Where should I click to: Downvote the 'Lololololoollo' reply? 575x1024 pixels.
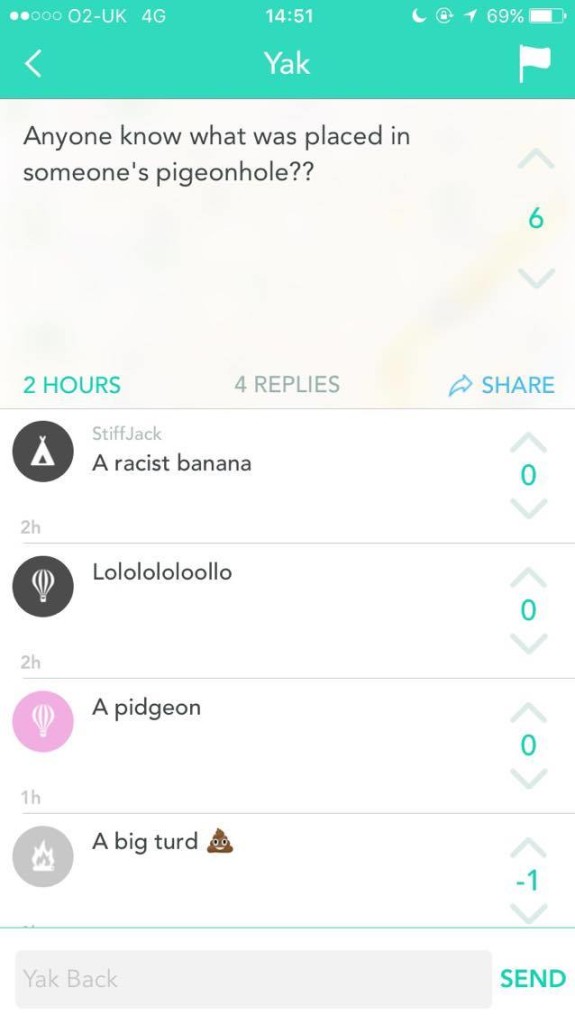pyautogui.click(x=528, y=643)
